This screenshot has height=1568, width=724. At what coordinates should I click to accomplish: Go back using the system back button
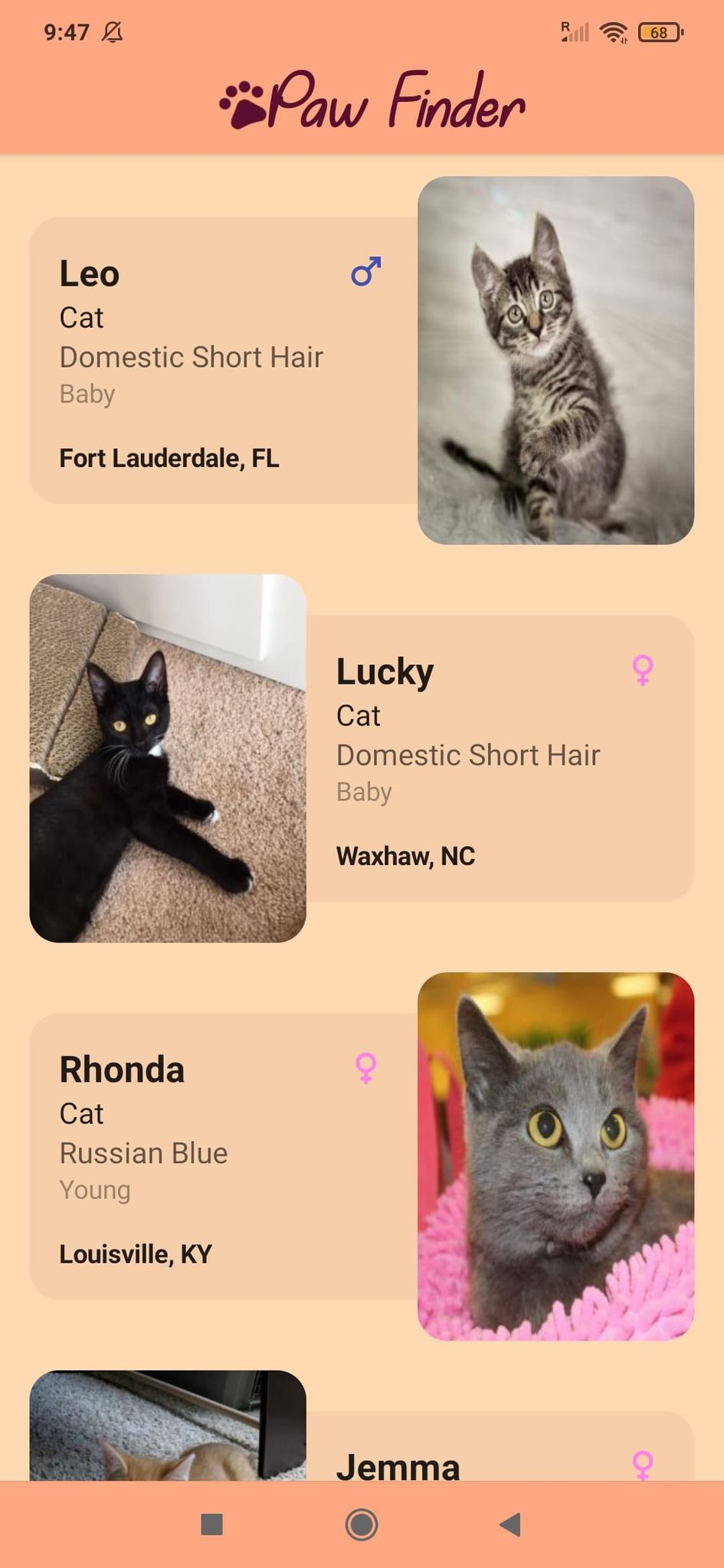coord(510,1524)
